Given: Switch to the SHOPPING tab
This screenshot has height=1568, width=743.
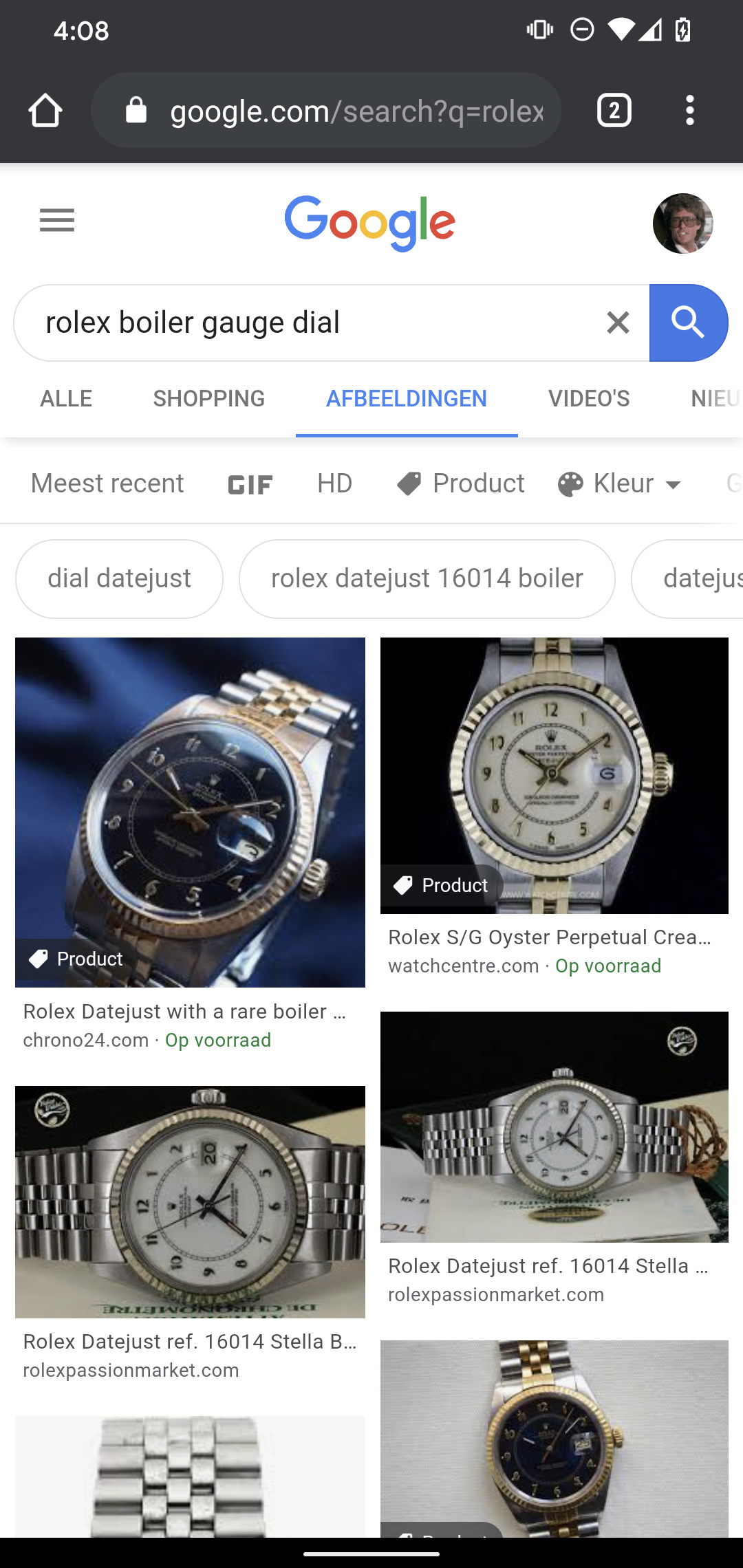Looking at the screenshot, I should click(209, 399).
